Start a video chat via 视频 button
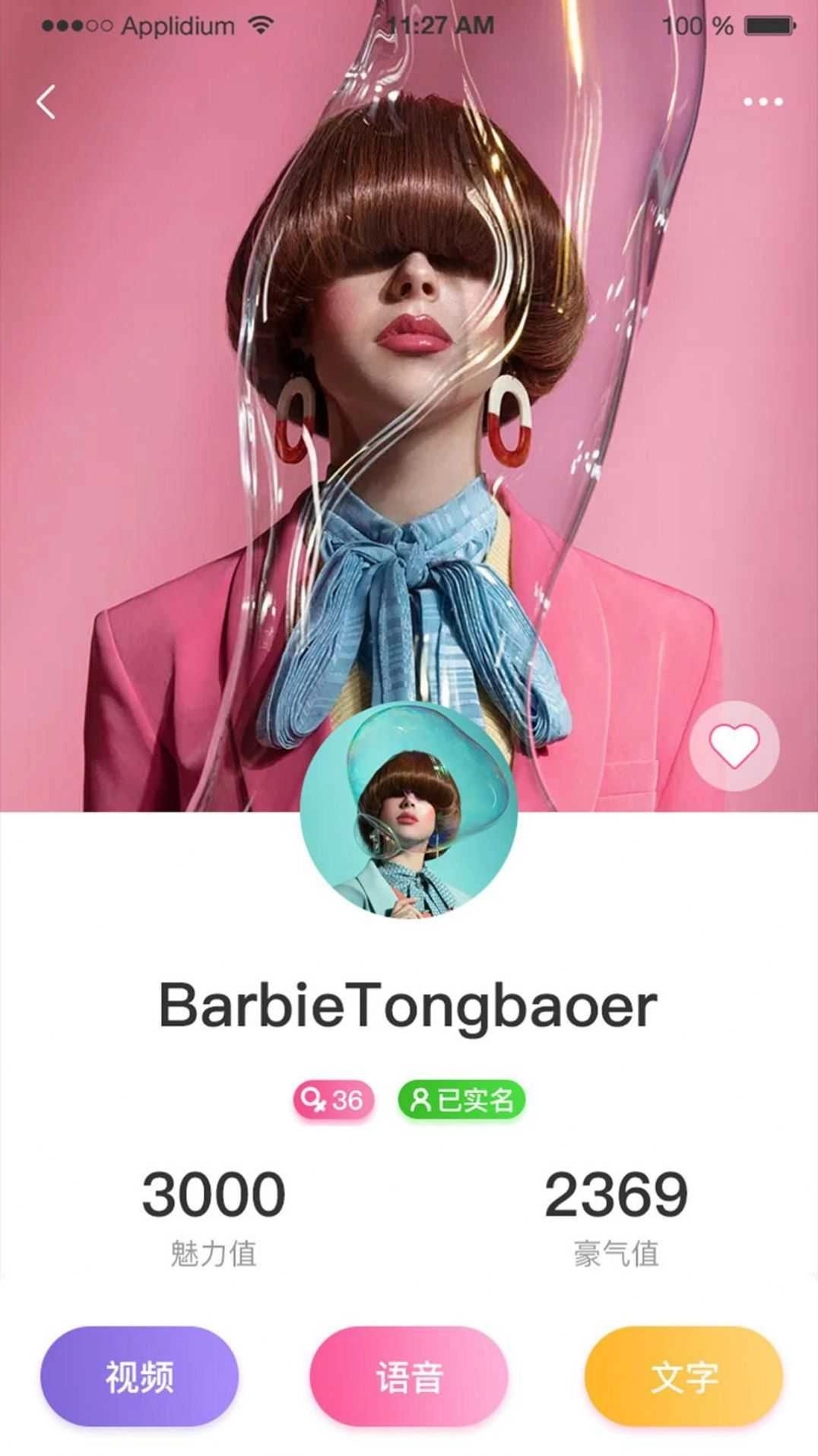This screenshot has height=1456, width=818. pyautogui.click(x=139, y=1376)
